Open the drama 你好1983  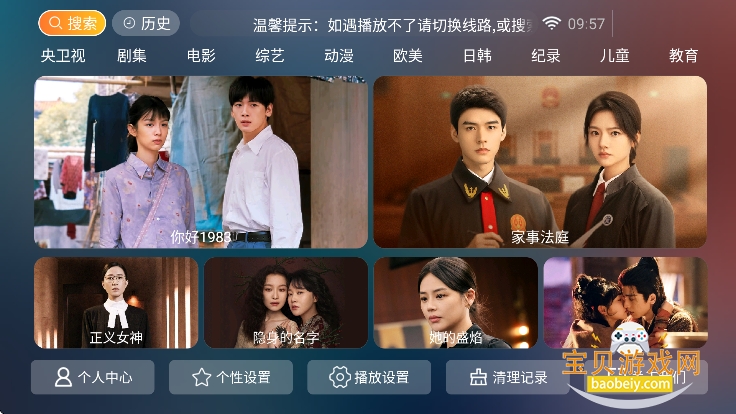(200, 162)
